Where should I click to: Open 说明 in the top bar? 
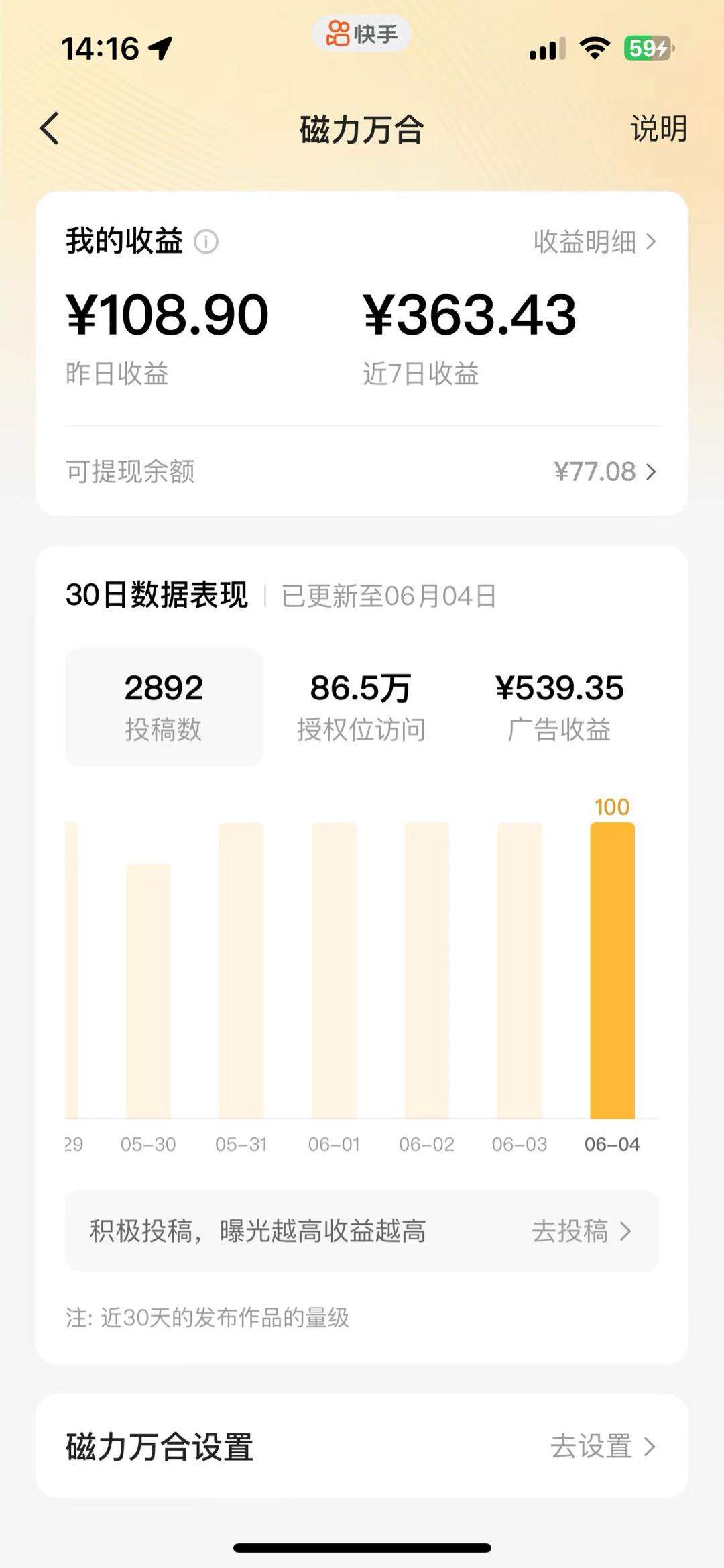(x=658, y=128)
